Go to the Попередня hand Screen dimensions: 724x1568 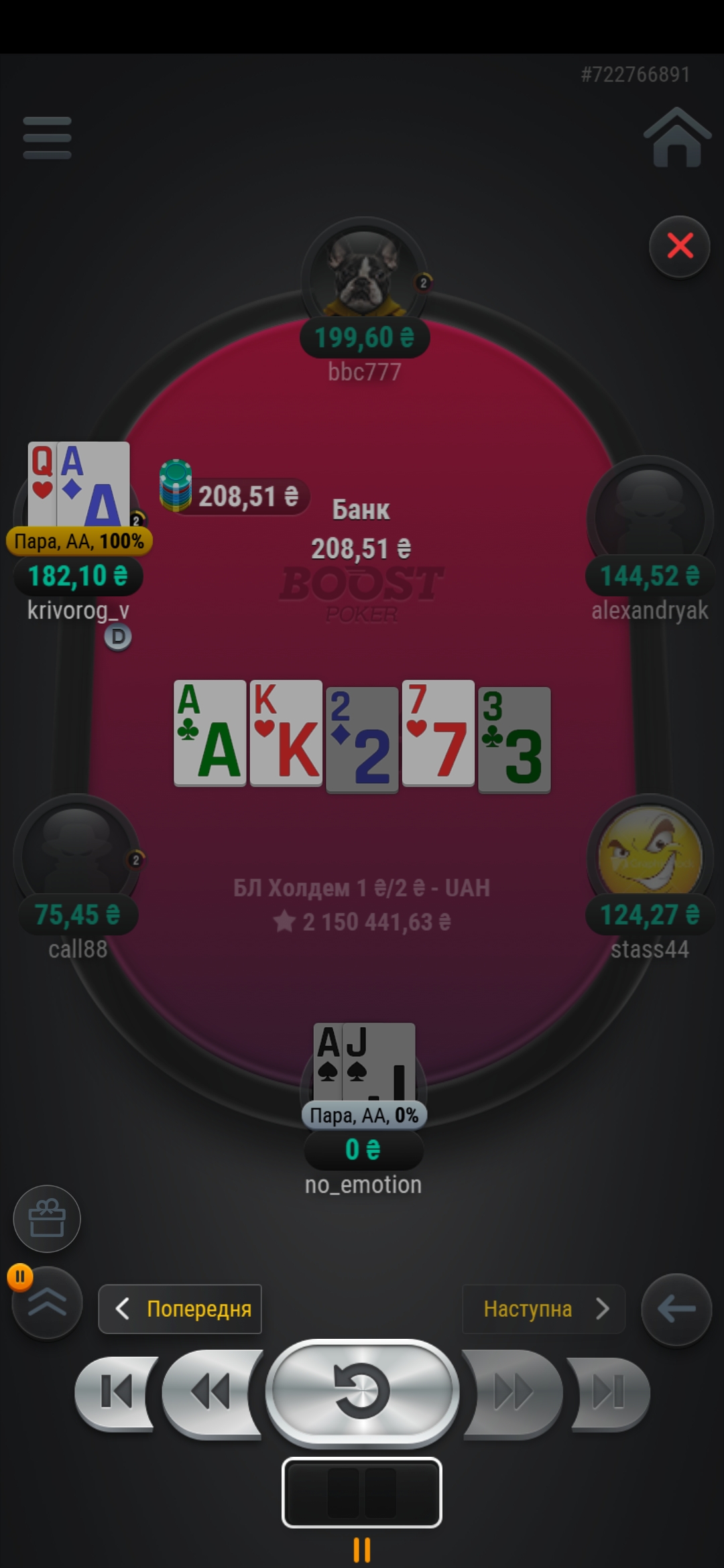point(180,1309)
